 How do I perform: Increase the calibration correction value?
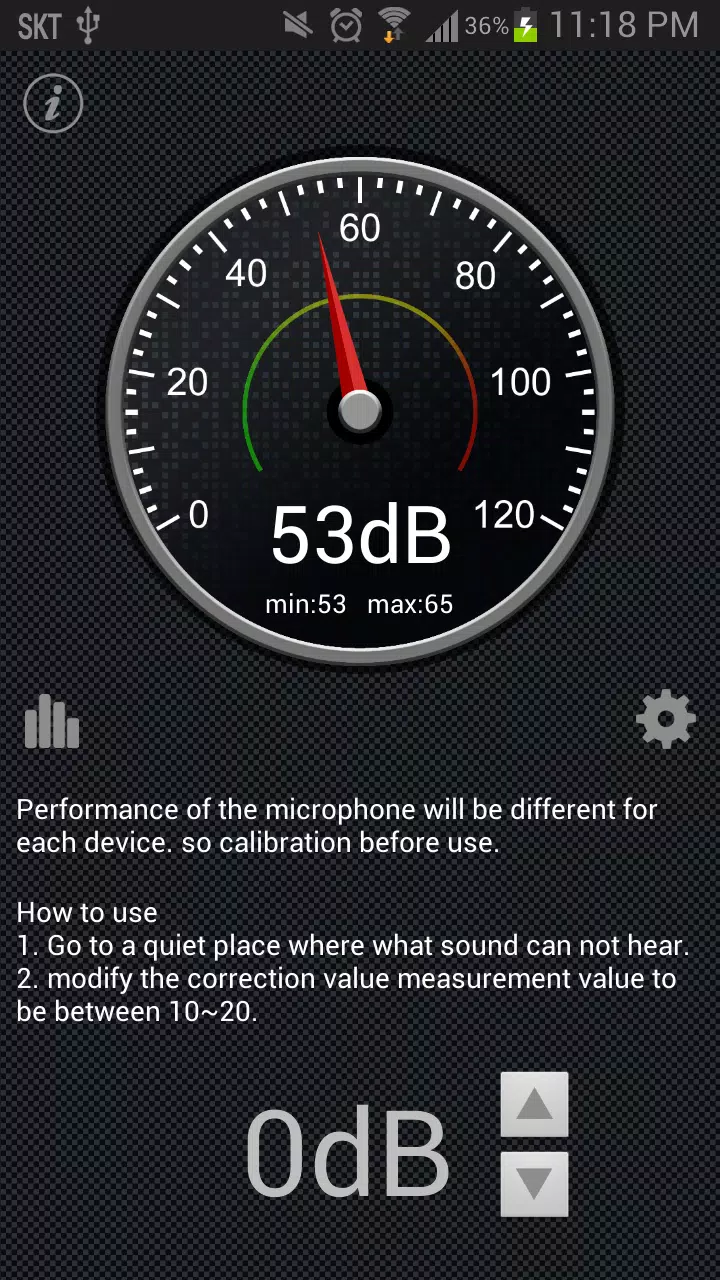pos(535,1105)
